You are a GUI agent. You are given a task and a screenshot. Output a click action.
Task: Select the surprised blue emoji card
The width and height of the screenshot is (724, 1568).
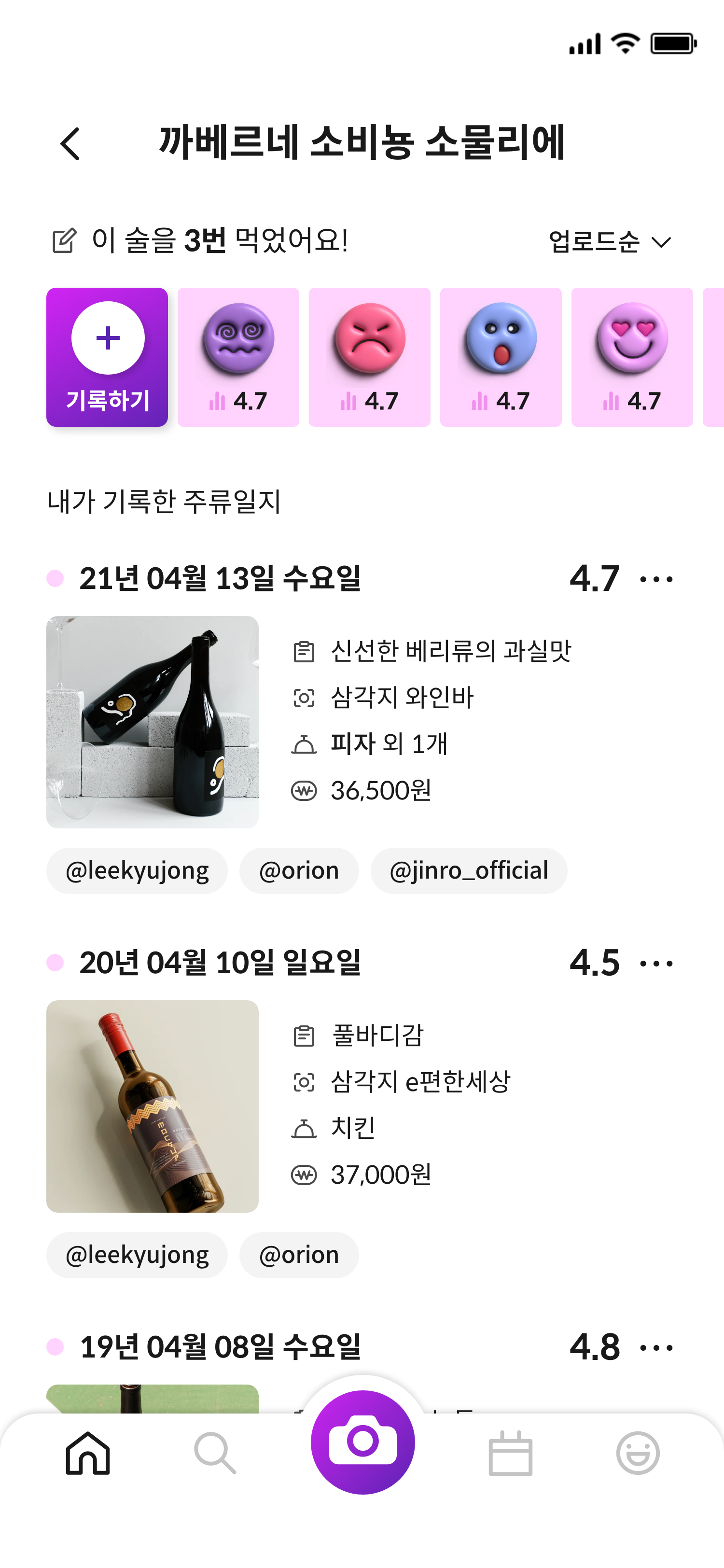pos(500,357)
